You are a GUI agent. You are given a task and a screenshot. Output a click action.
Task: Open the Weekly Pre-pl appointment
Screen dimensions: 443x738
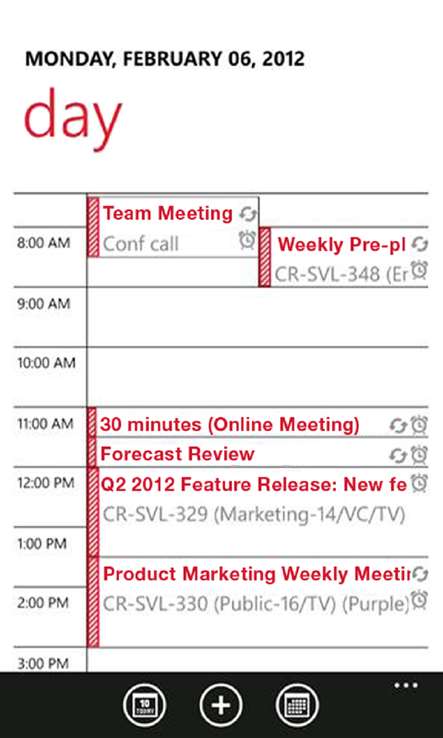click(x=343, y=257)
